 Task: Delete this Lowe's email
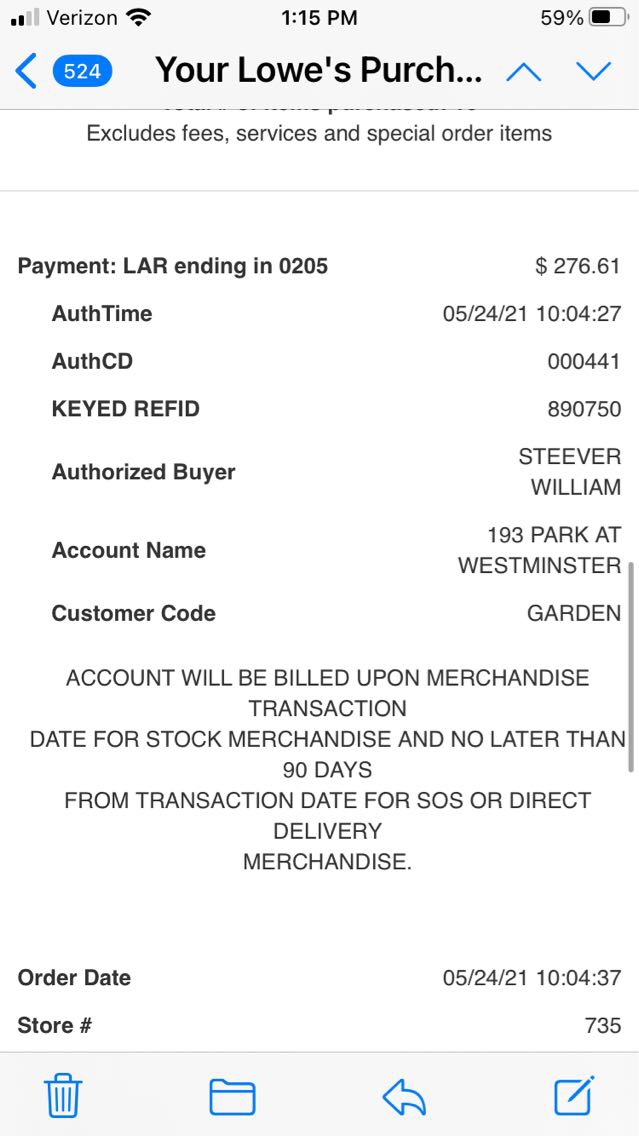(63, 1096)
